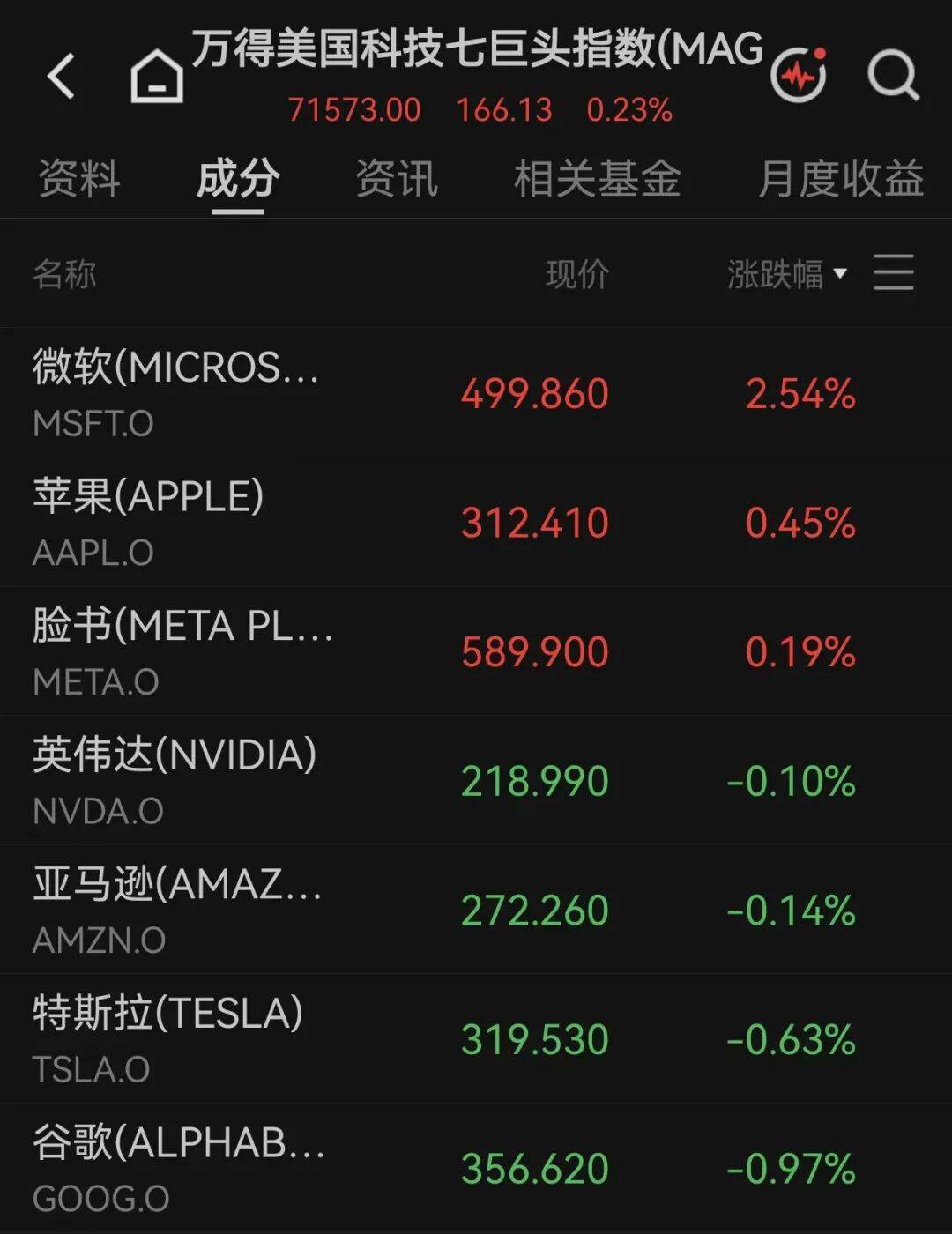View the 脸书 META.O stock details
This screenshot has height=1234, width=952.
476,651
